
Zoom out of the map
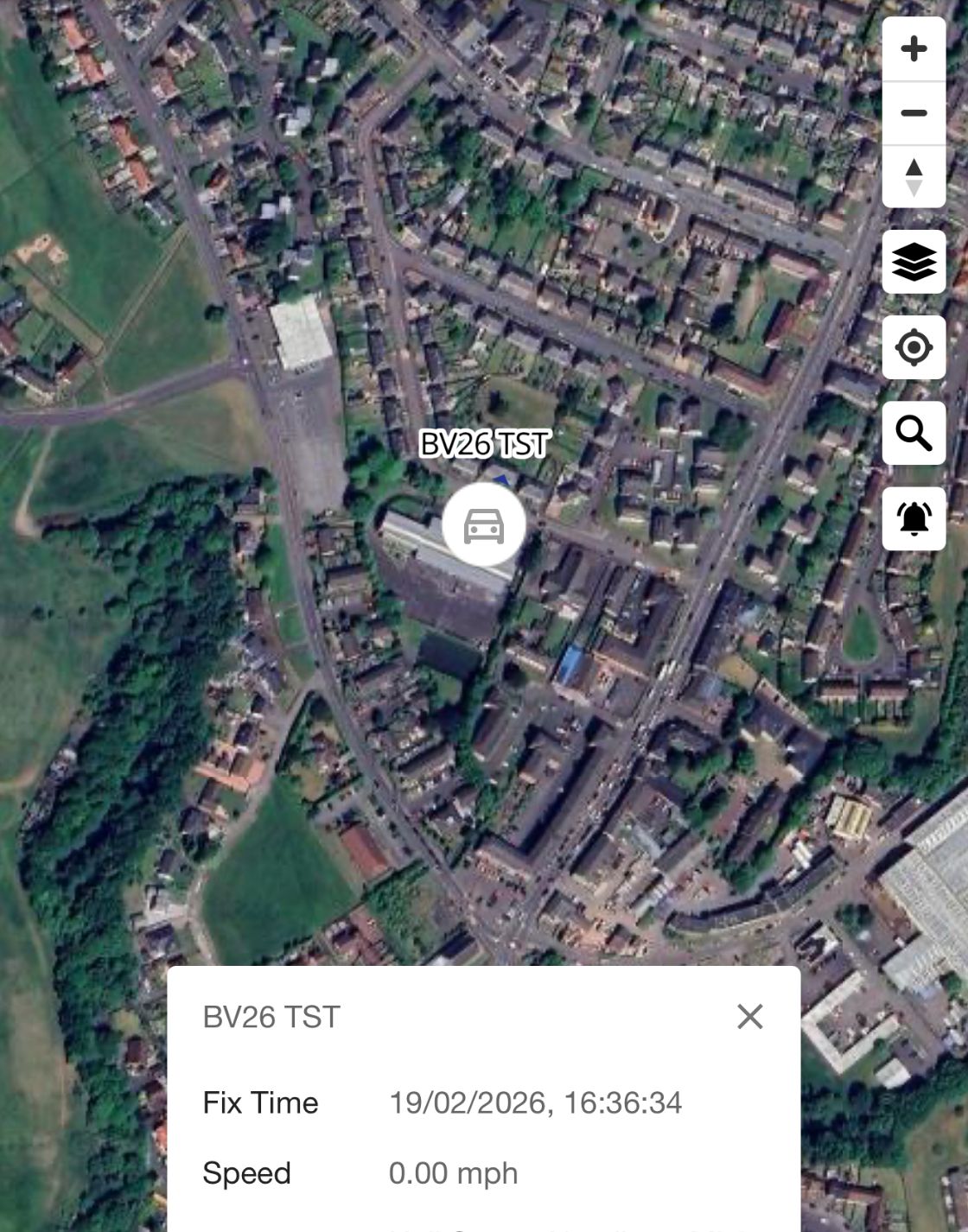coord(914,113)
